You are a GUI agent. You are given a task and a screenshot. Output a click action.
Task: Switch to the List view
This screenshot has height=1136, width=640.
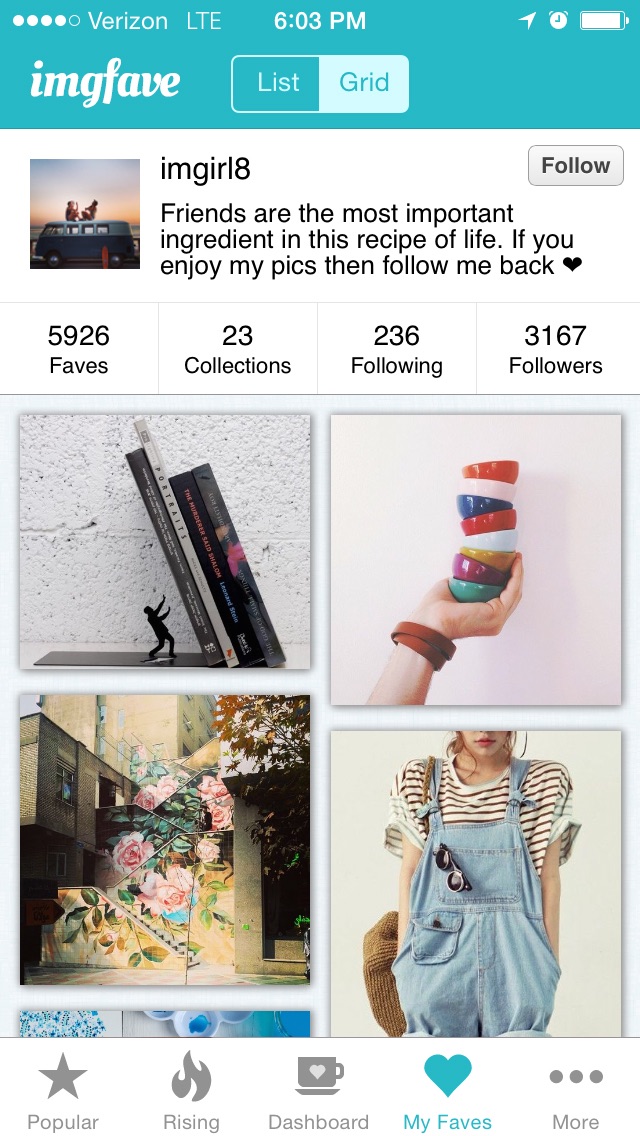point(276,83)
